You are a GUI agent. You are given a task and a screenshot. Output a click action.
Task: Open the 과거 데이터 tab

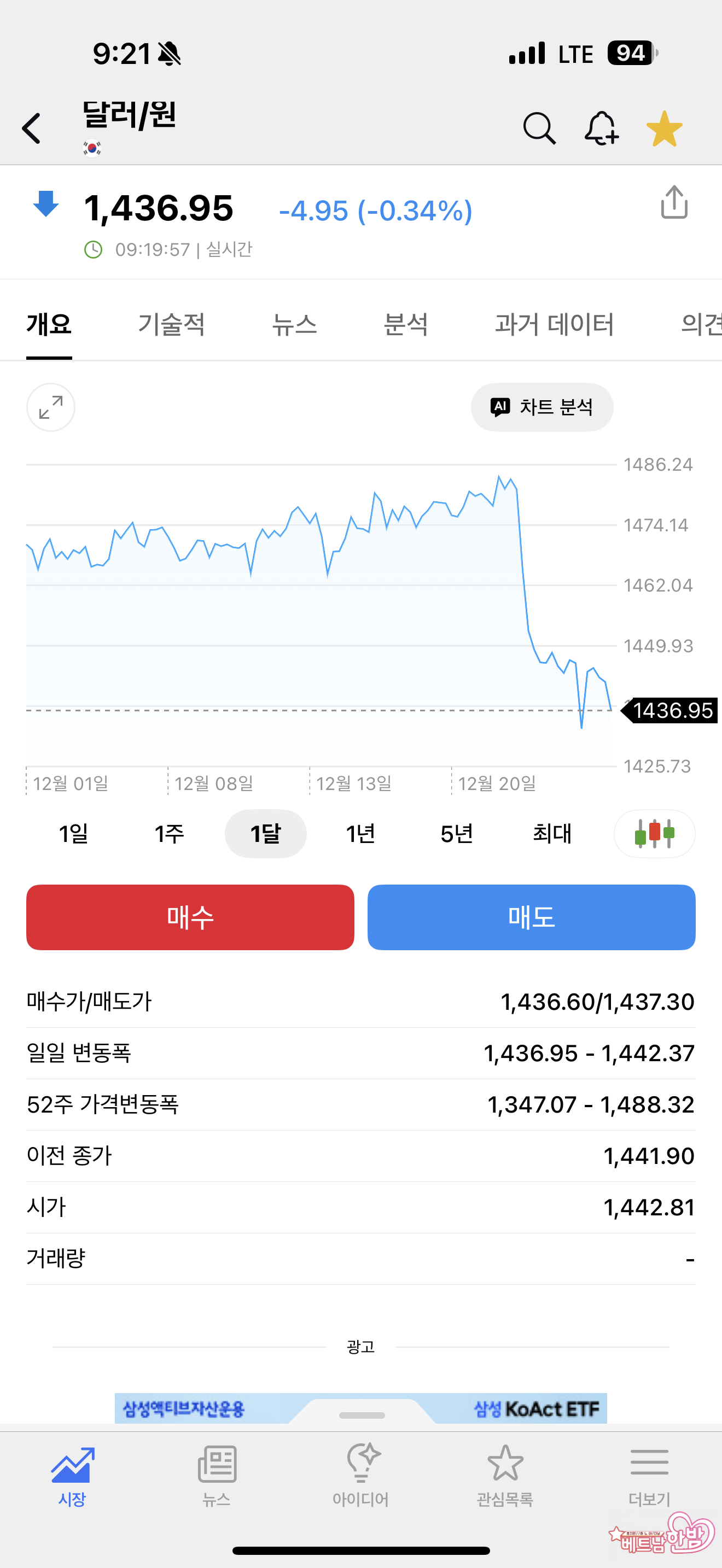coord(554,324)
